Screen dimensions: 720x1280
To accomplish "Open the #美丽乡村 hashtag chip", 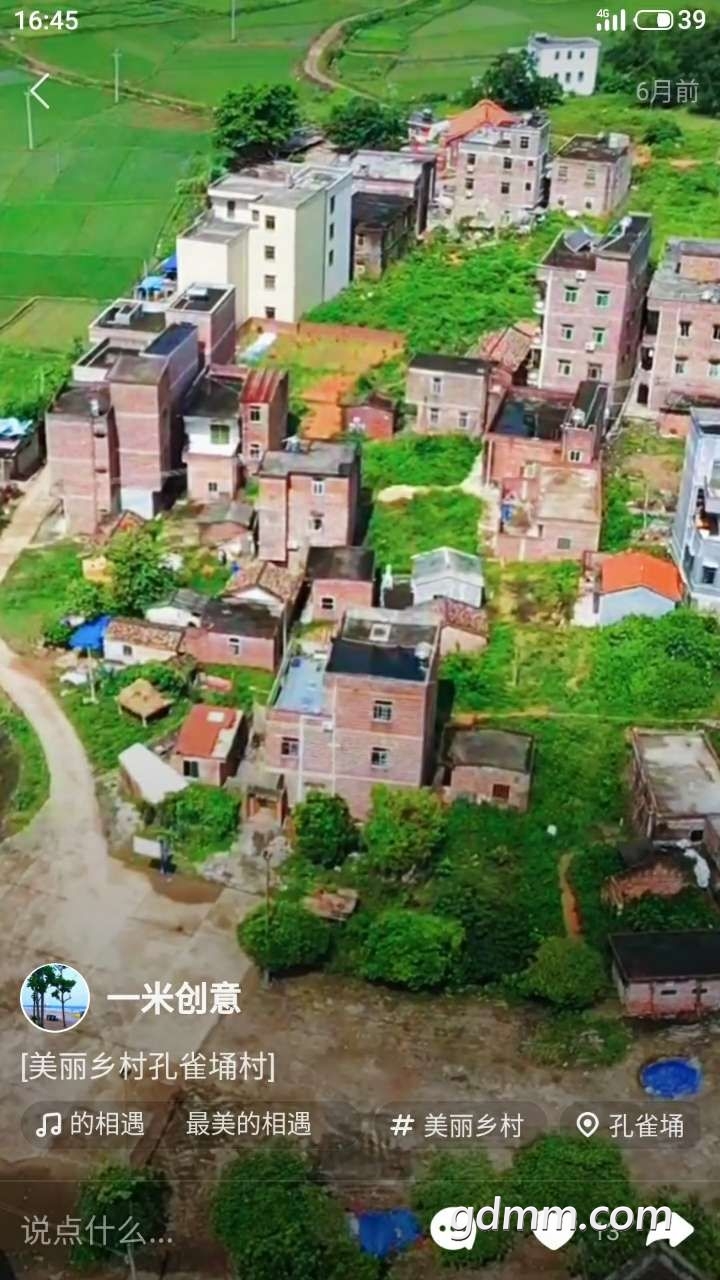I will coord(457,1125).
